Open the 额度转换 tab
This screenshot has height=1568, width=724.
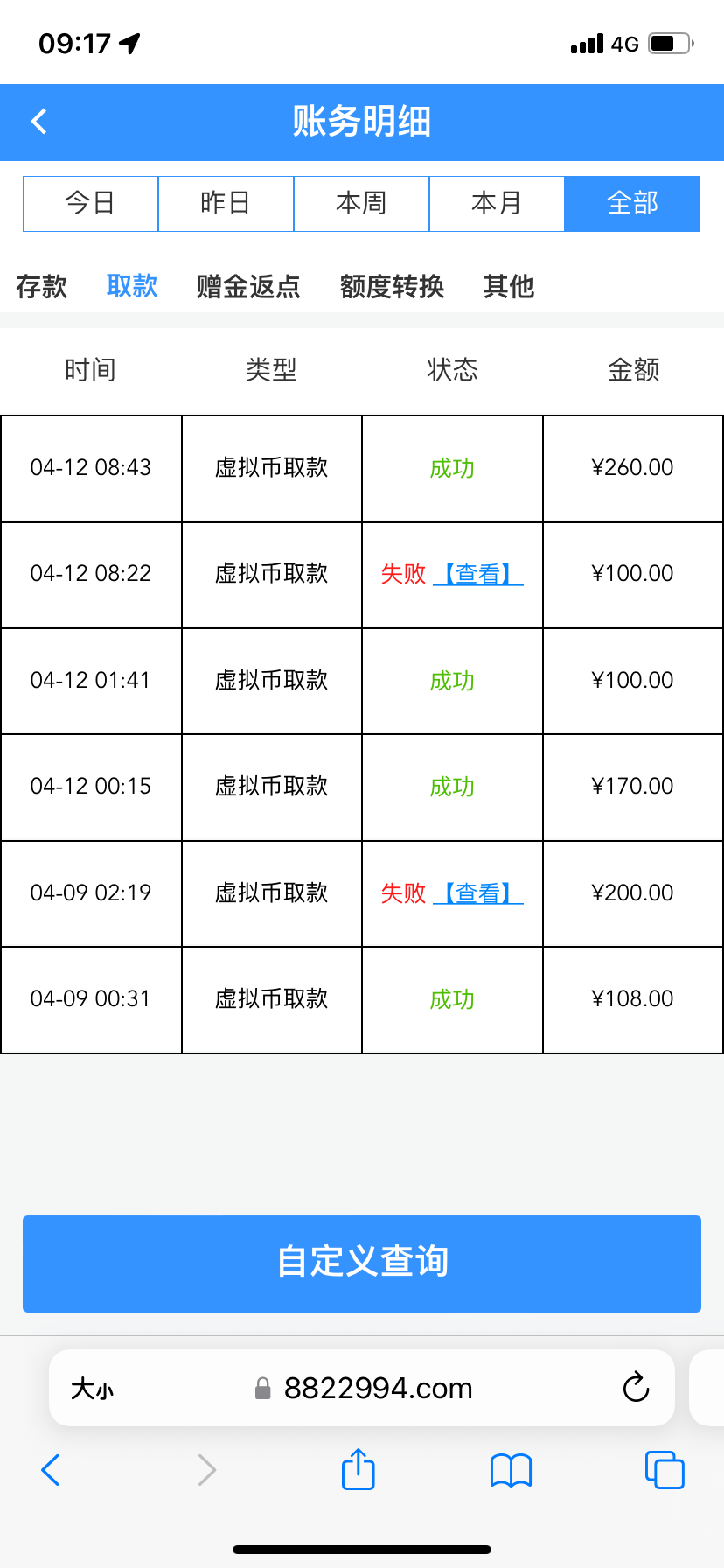point(392,287)
